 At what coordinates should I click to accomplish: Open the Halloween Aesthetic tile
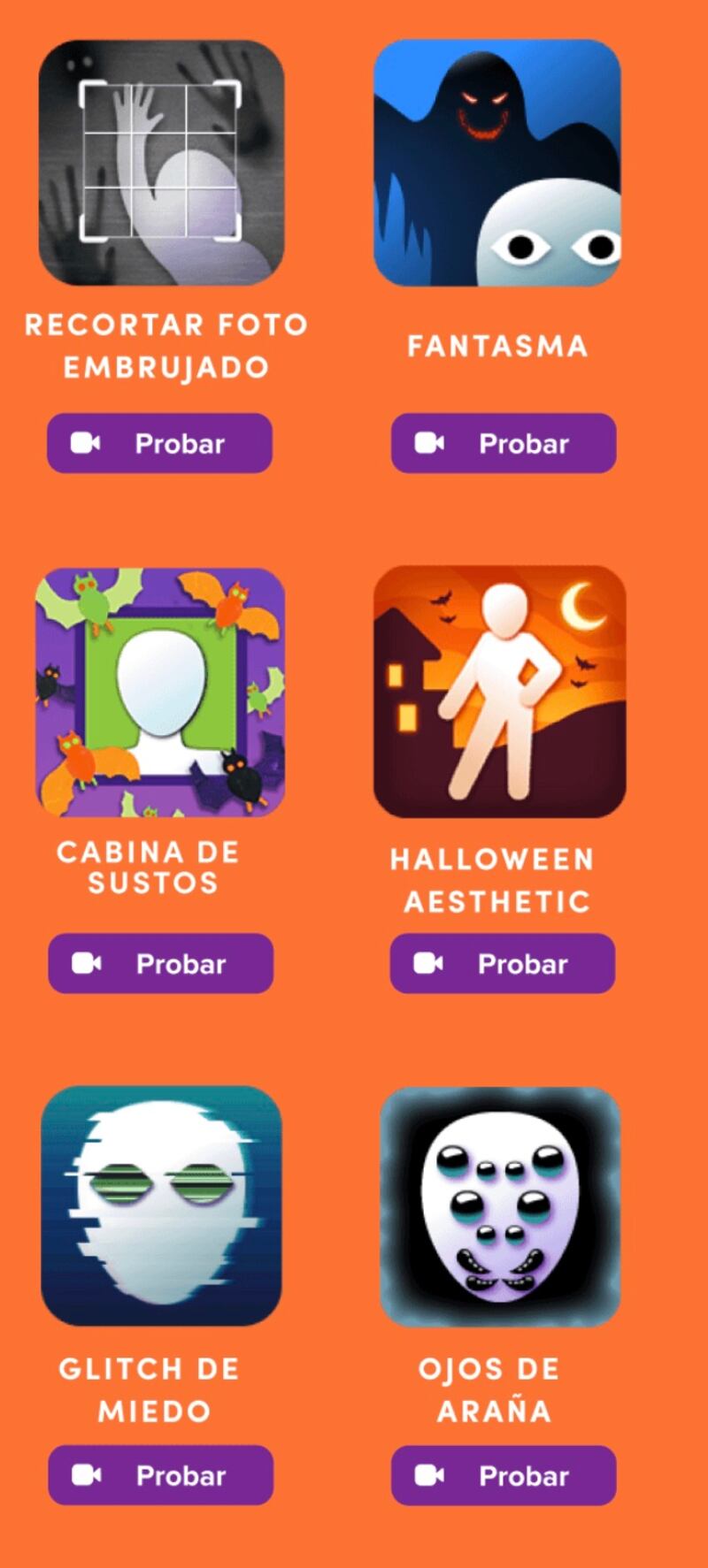(499, 692)
